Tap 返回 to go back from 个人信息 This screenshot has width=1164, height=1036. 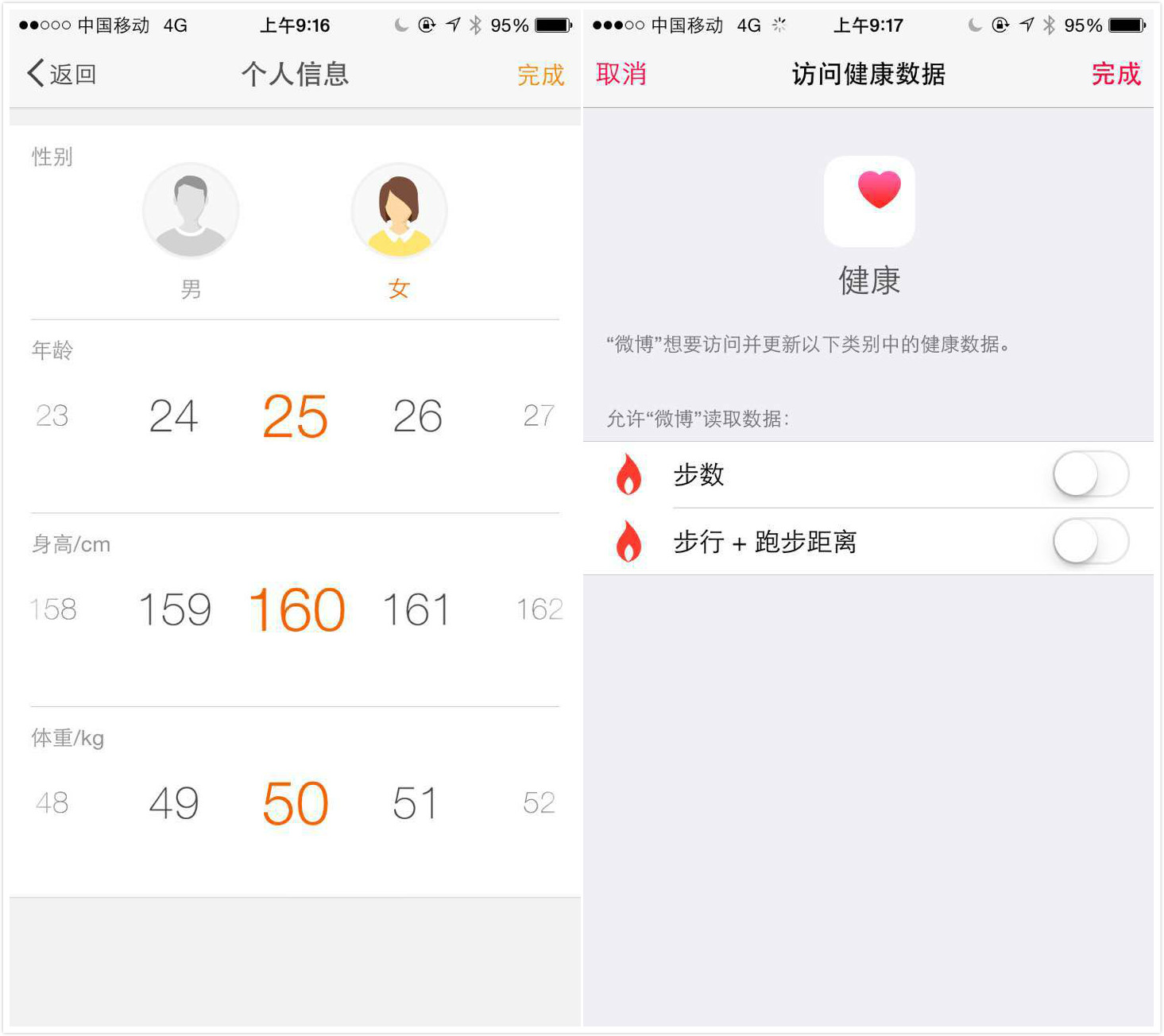[62, 74]
